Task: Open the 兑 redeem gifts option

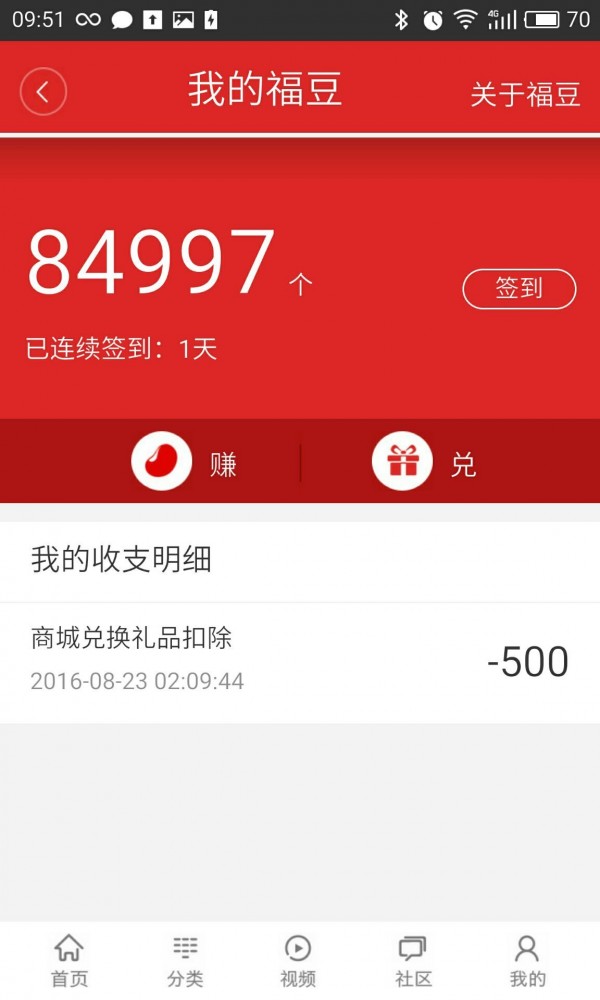Action: coord(424,463)
